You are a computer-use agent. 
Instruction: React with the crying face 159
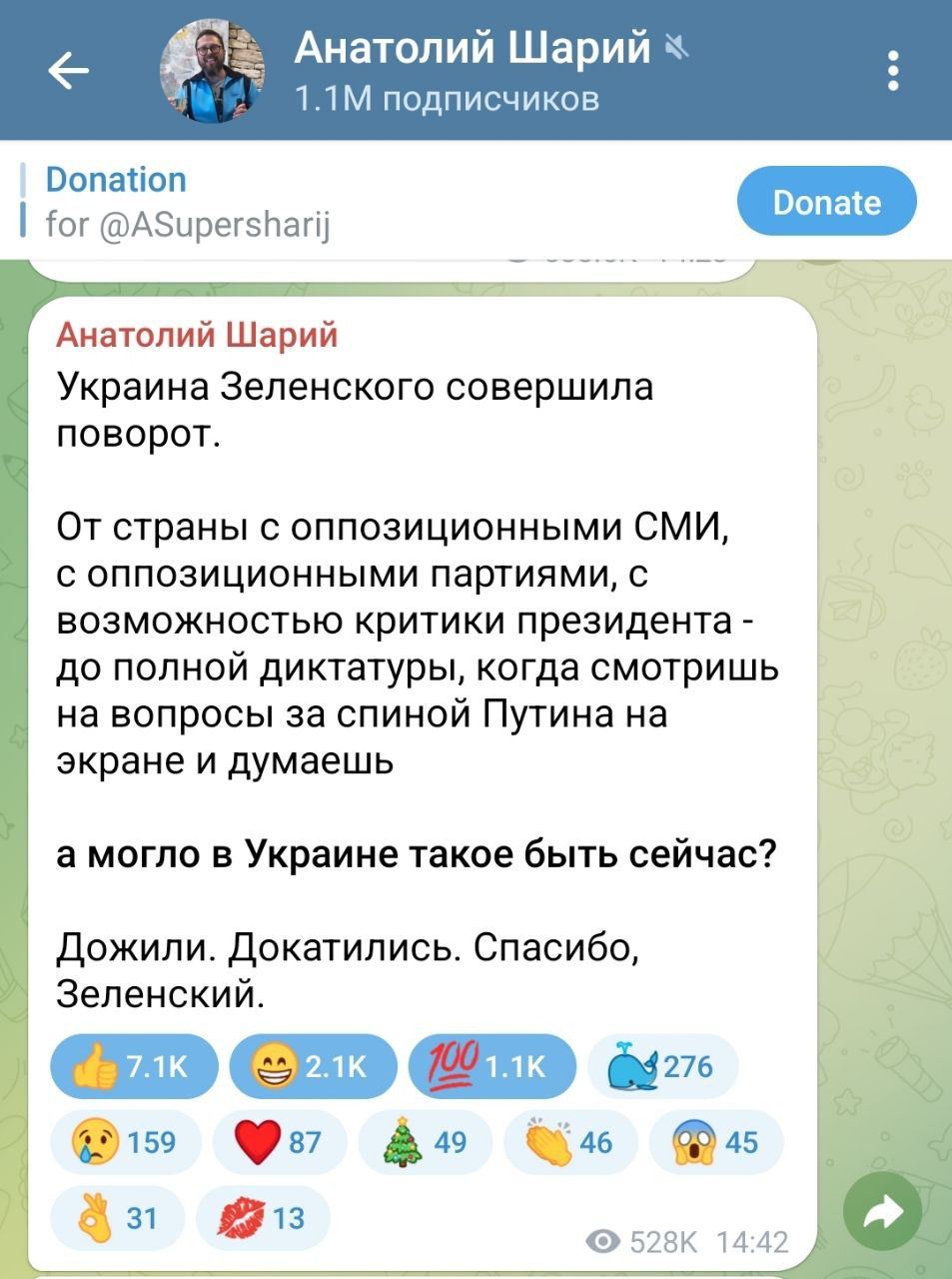(126, 1142)
